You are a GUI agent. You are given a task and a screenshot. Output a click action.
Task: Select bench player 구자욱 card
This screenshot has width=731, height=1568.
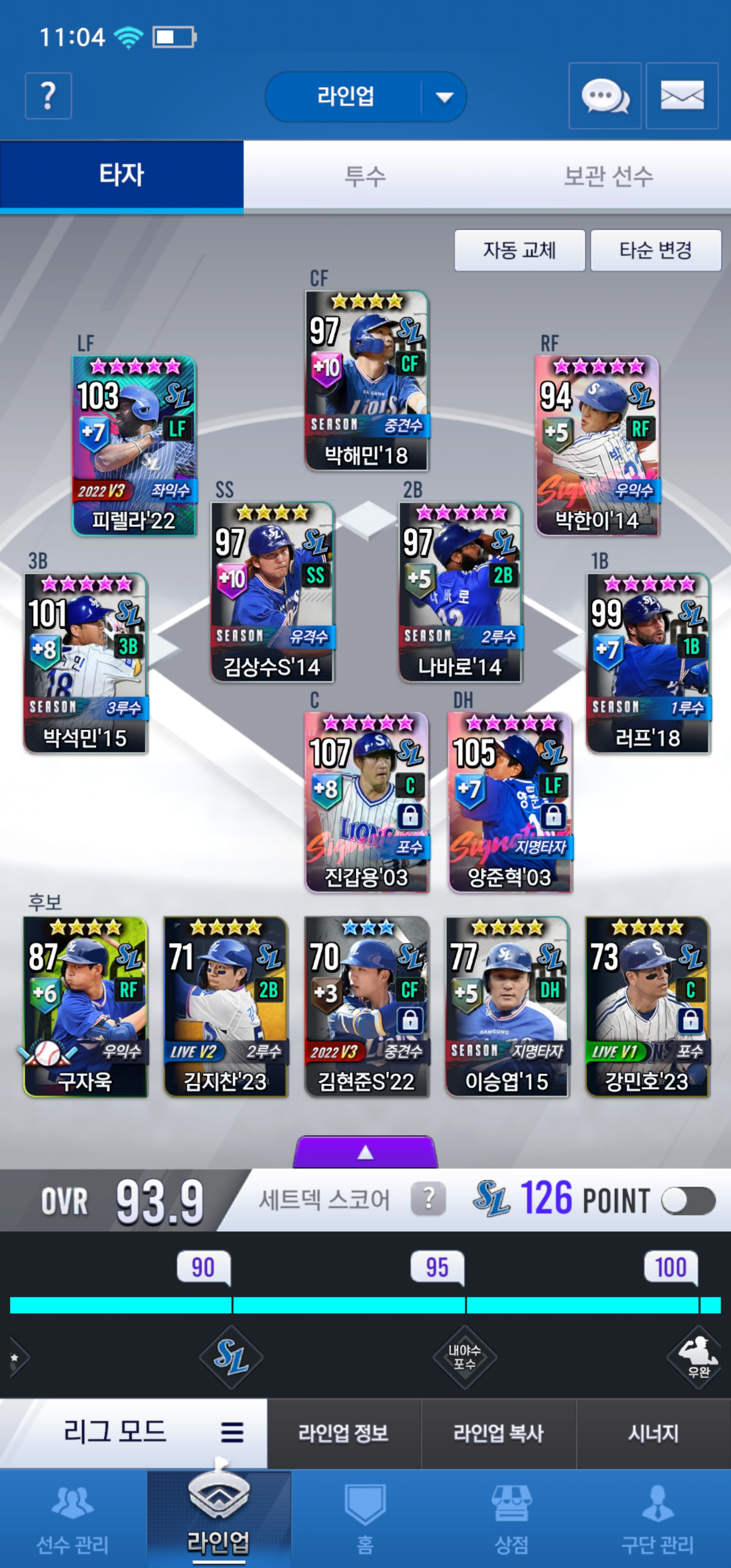pyautogui.click(x=85, y=1006)
